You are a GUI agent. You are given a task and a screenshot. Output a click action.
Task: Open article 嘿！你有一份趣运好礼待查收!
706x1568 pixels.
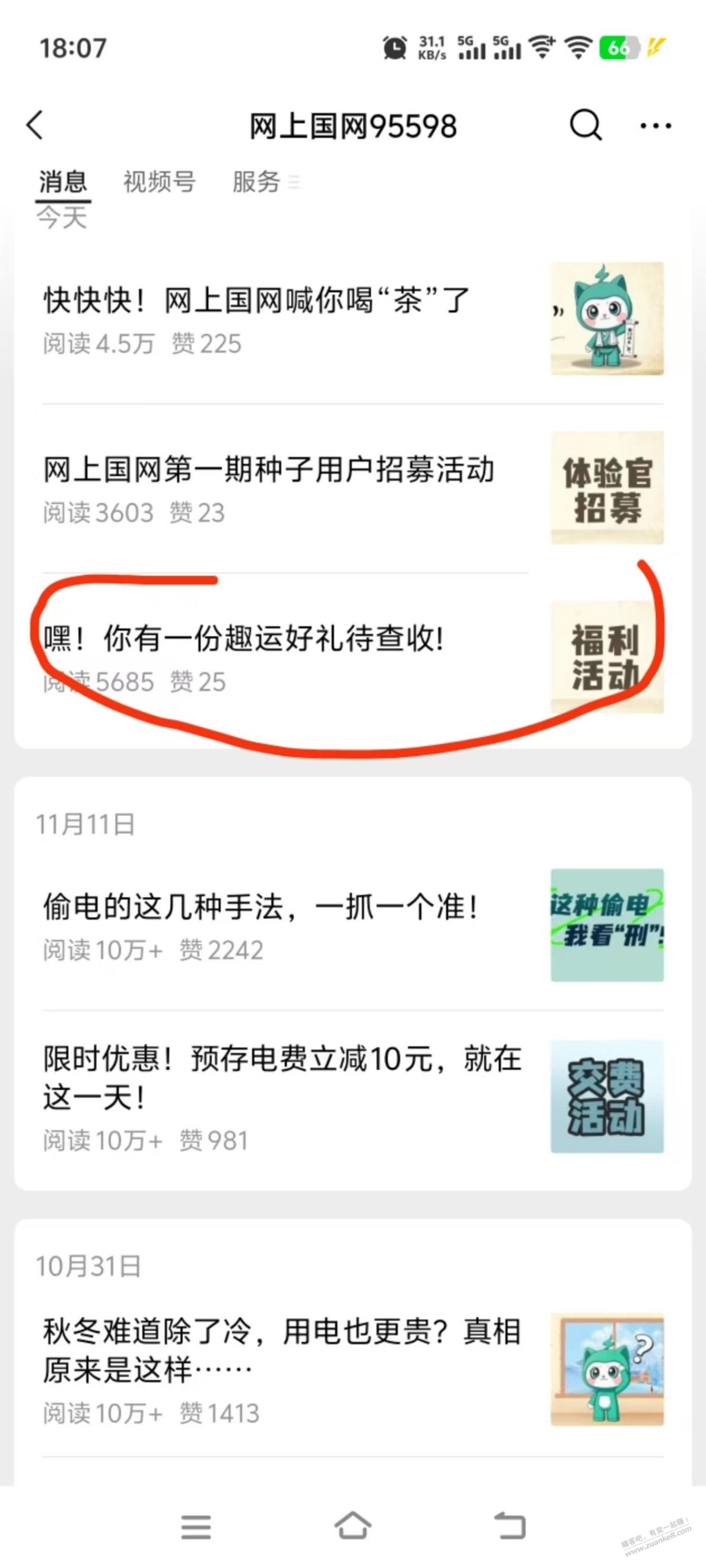click(244, 639)
